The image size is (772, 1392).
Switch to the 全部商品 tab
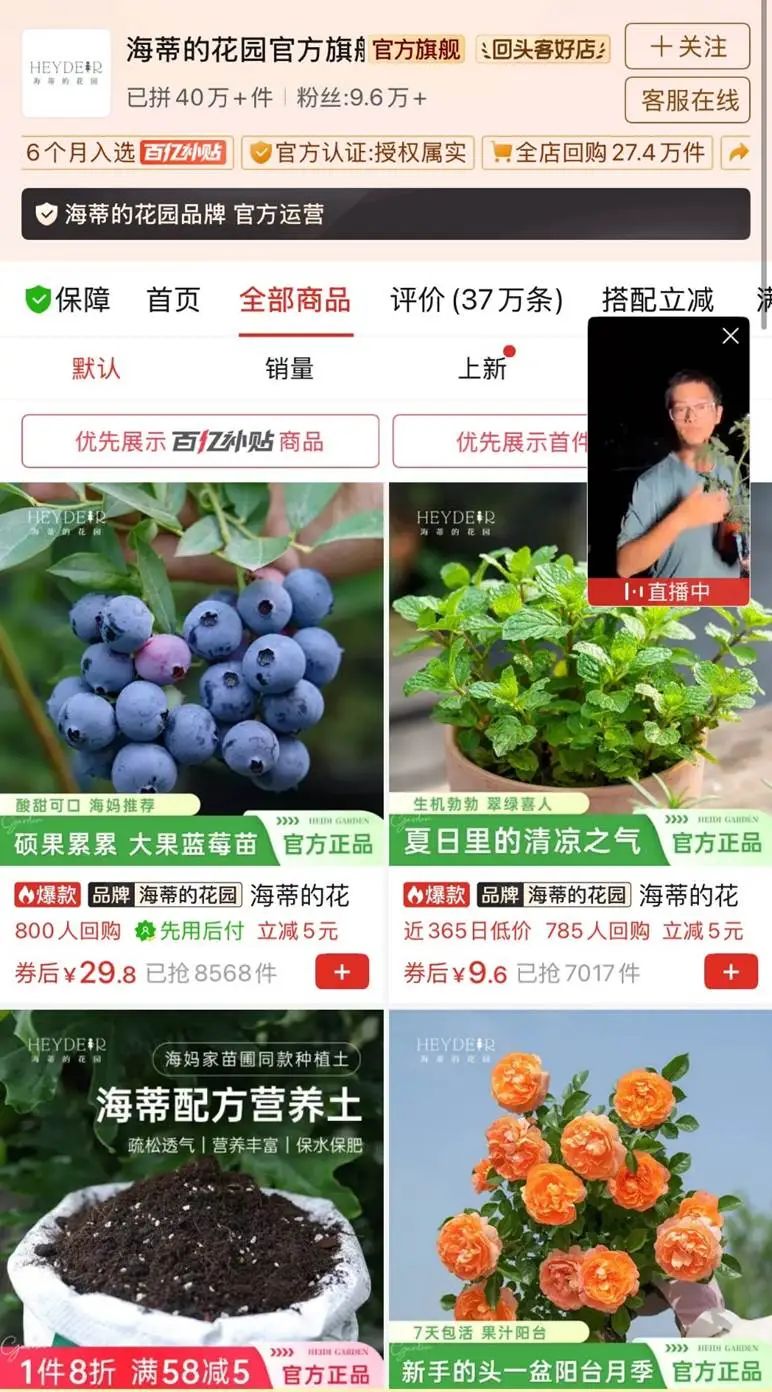click(x=294, y=298)
